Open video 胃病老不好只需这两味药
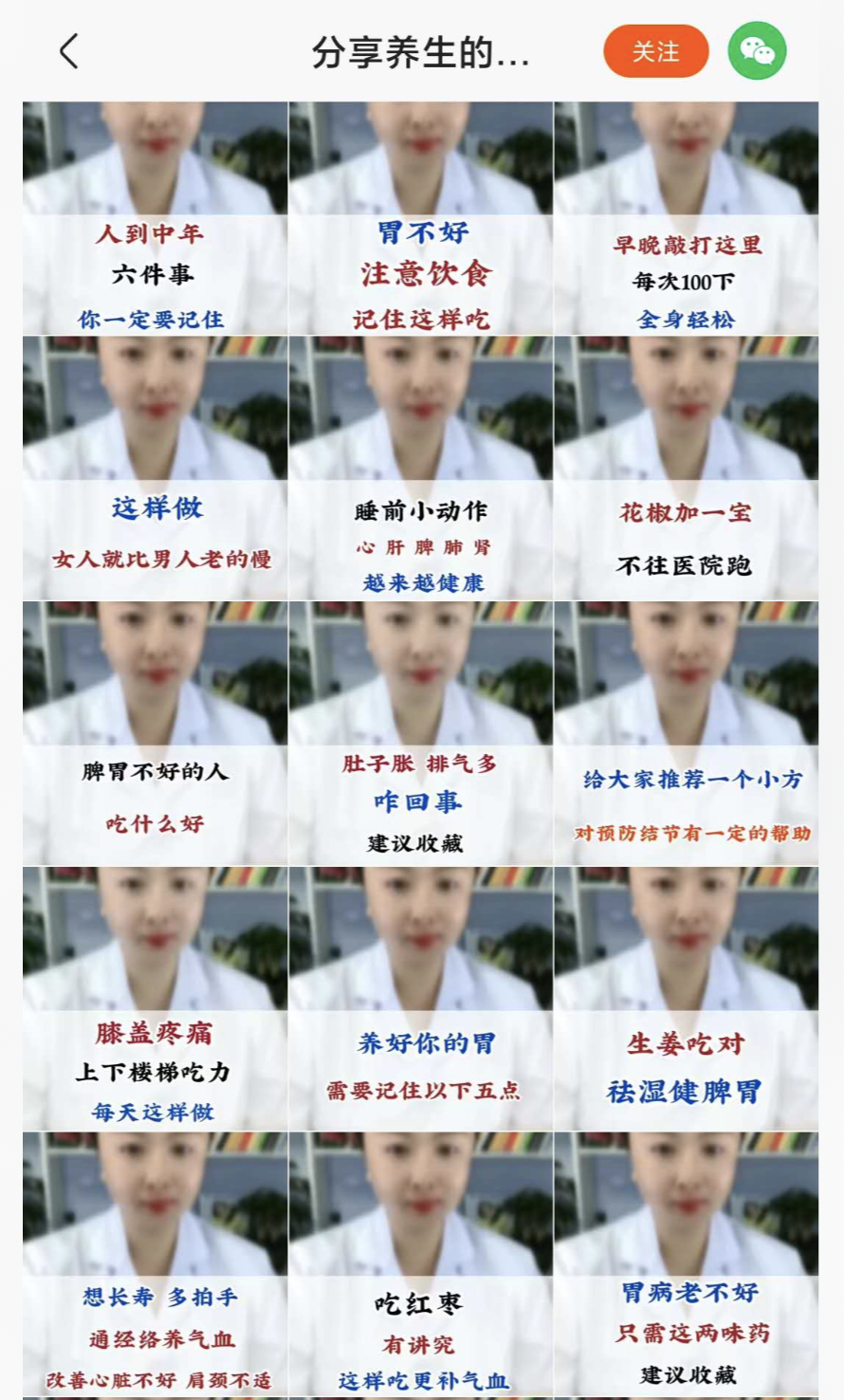Screen dimensions: 844x1400 coord(686,1263)
